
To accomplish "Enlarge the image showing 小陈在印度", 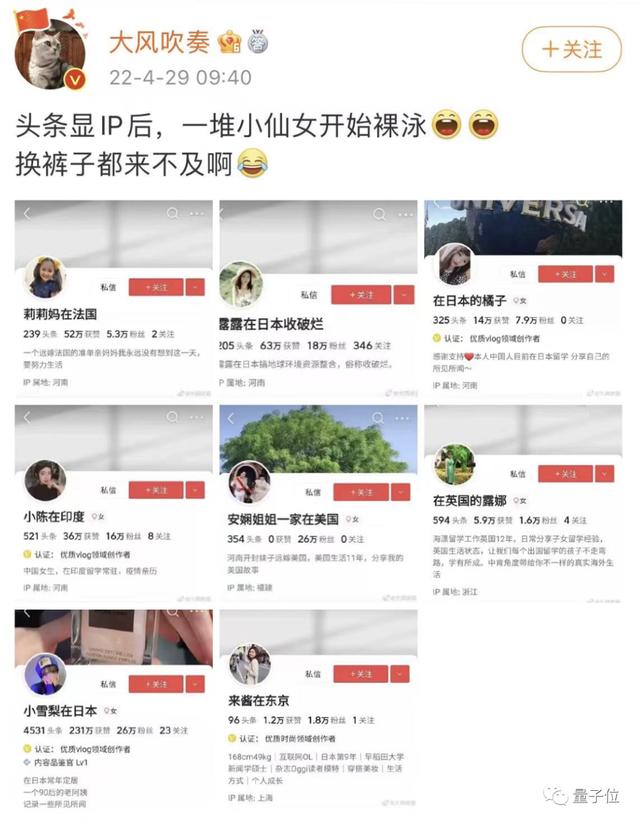I will pos(113,502).
